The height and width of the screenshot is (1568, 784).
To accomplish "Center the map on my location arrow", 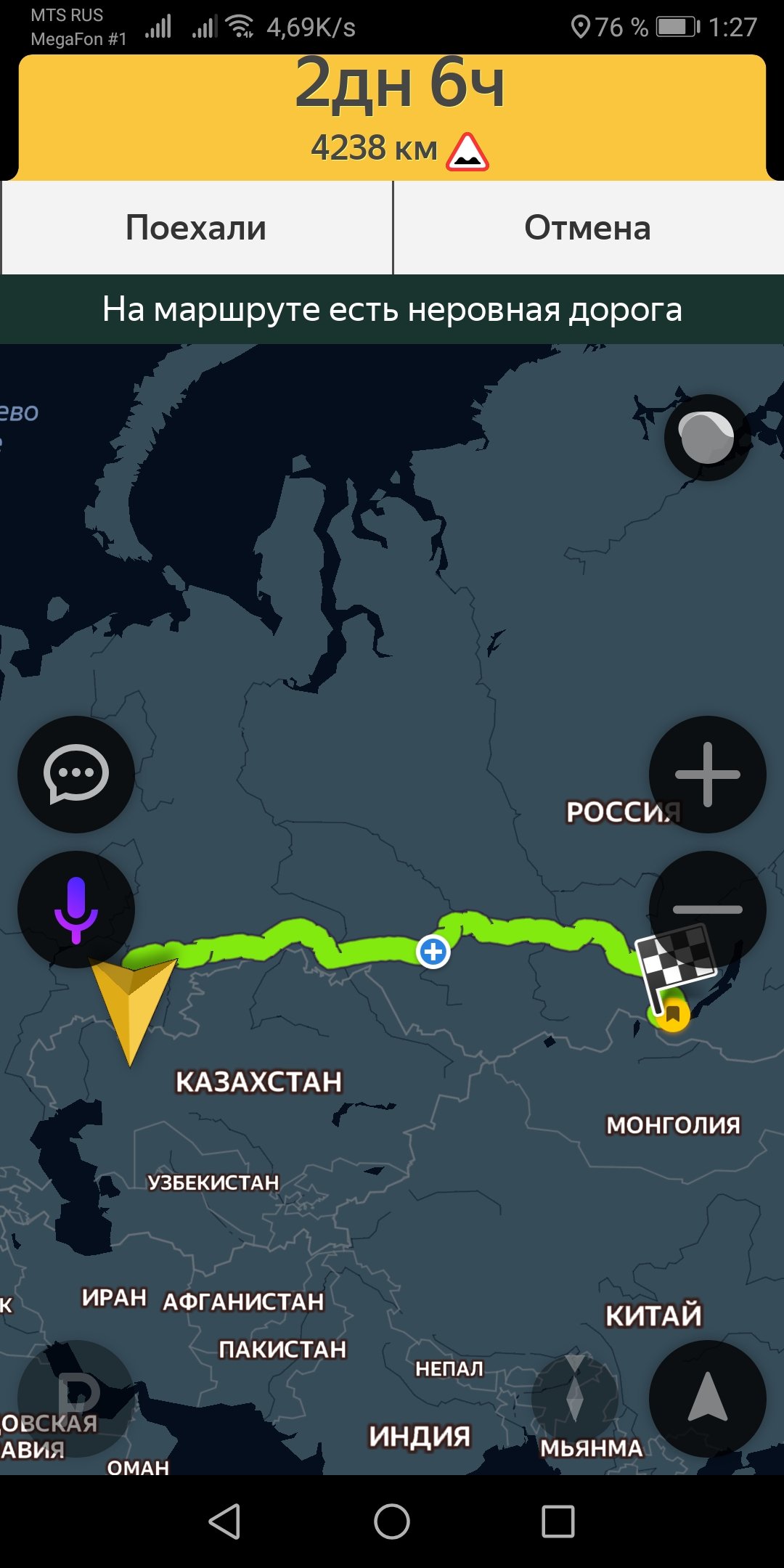I will [707, 1399].
